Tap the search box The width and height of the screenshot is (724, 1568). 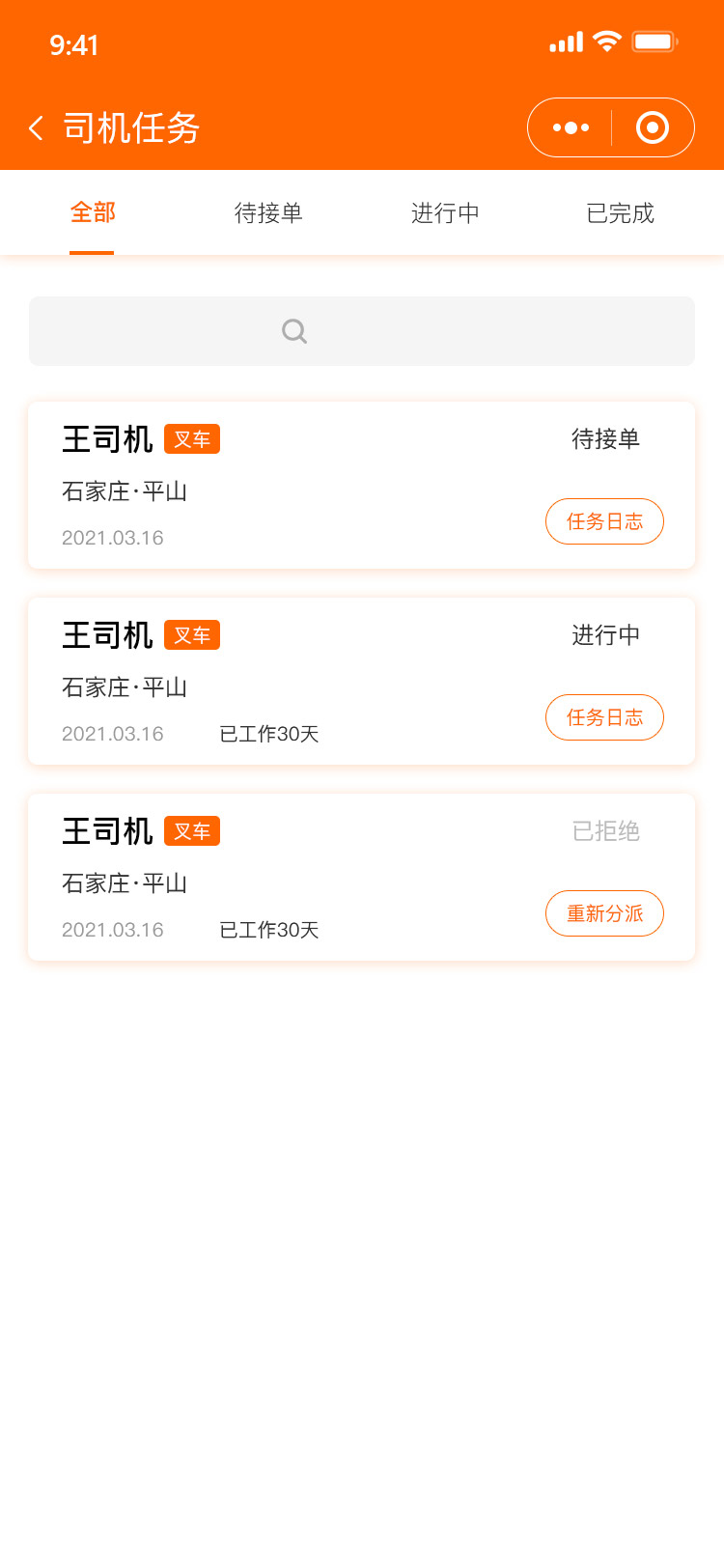tap(362, 331)
